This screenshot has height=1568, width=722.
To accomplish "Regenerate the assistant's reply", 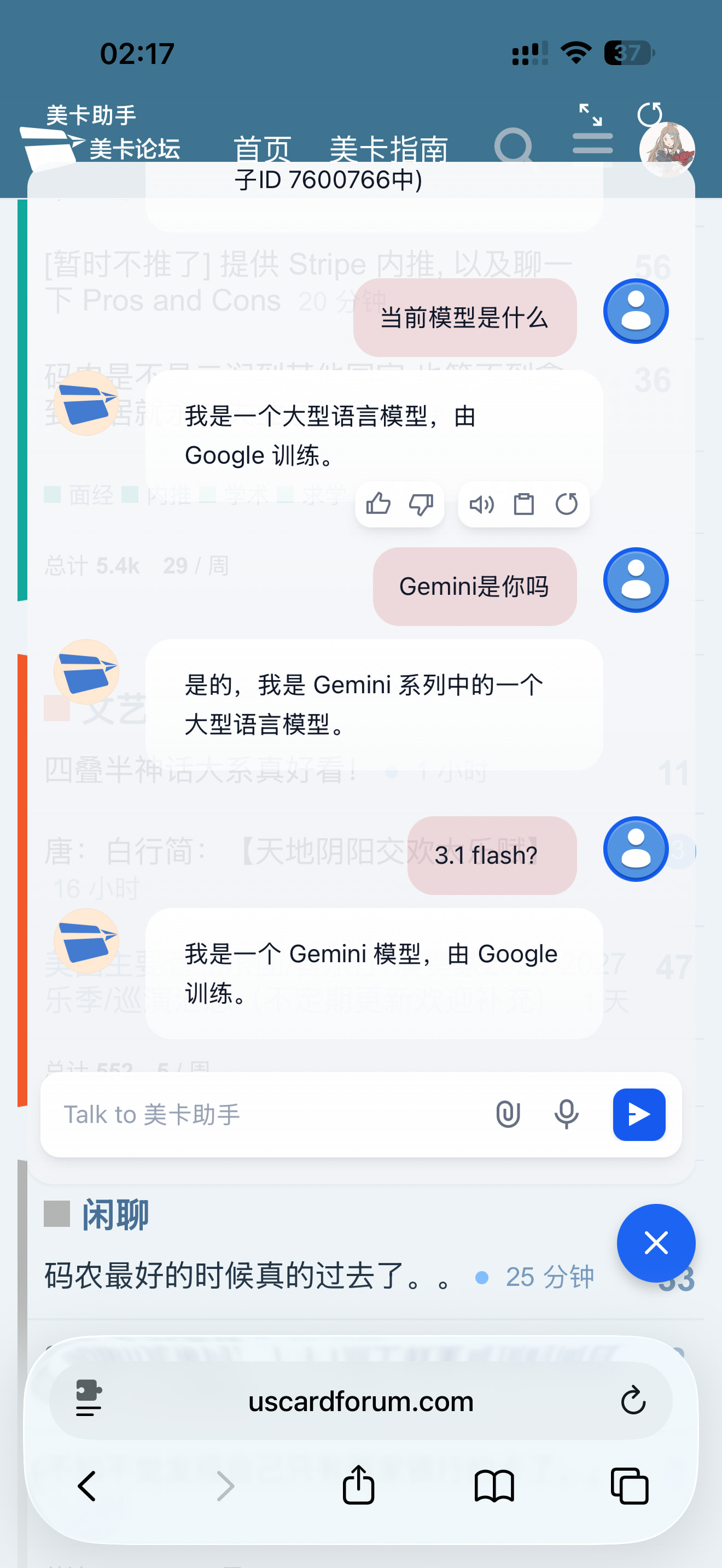I will [x=566, y=504].
